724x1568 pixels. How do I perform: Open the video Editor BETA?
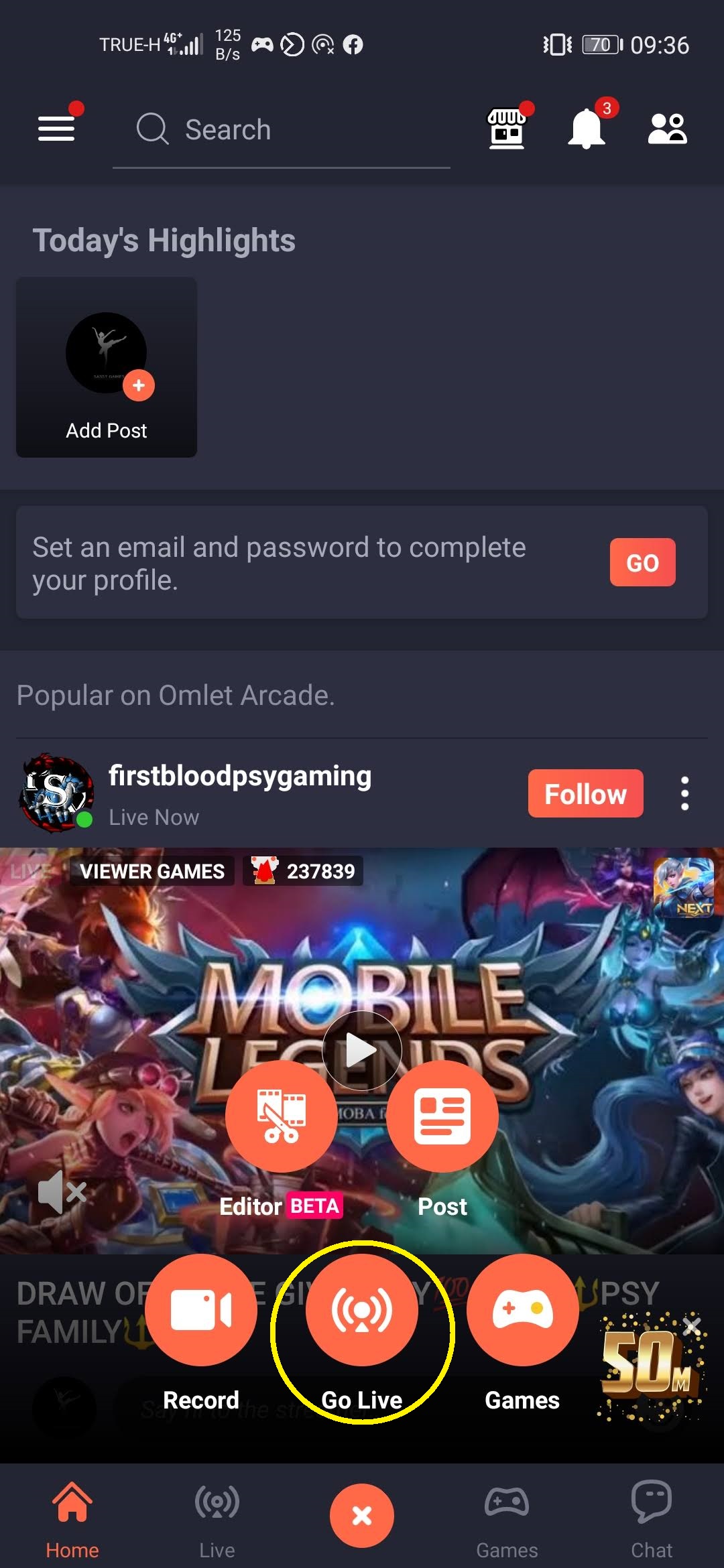(282, 1116)
